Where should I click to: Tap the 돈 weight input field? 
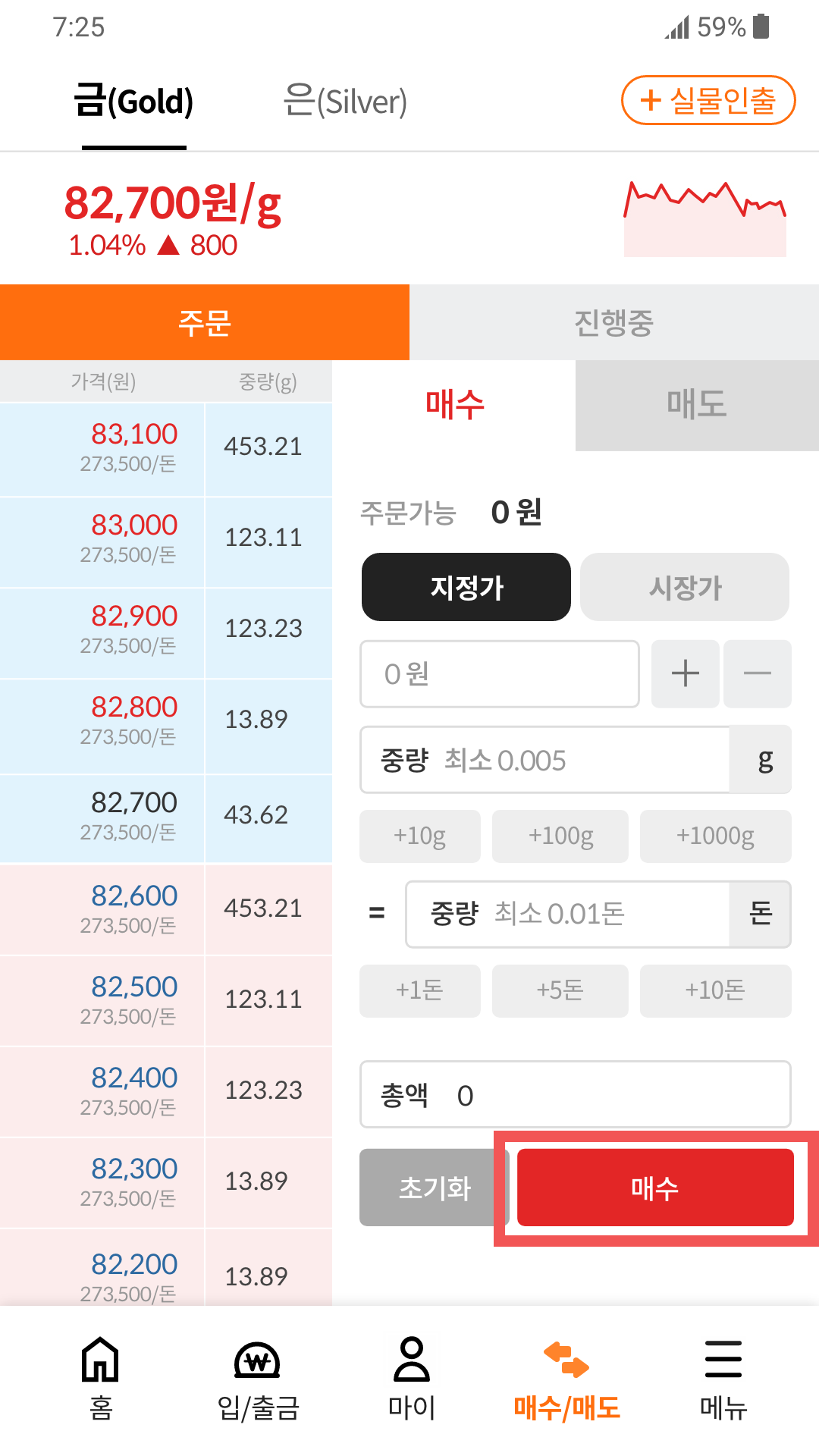pos(567,914)
